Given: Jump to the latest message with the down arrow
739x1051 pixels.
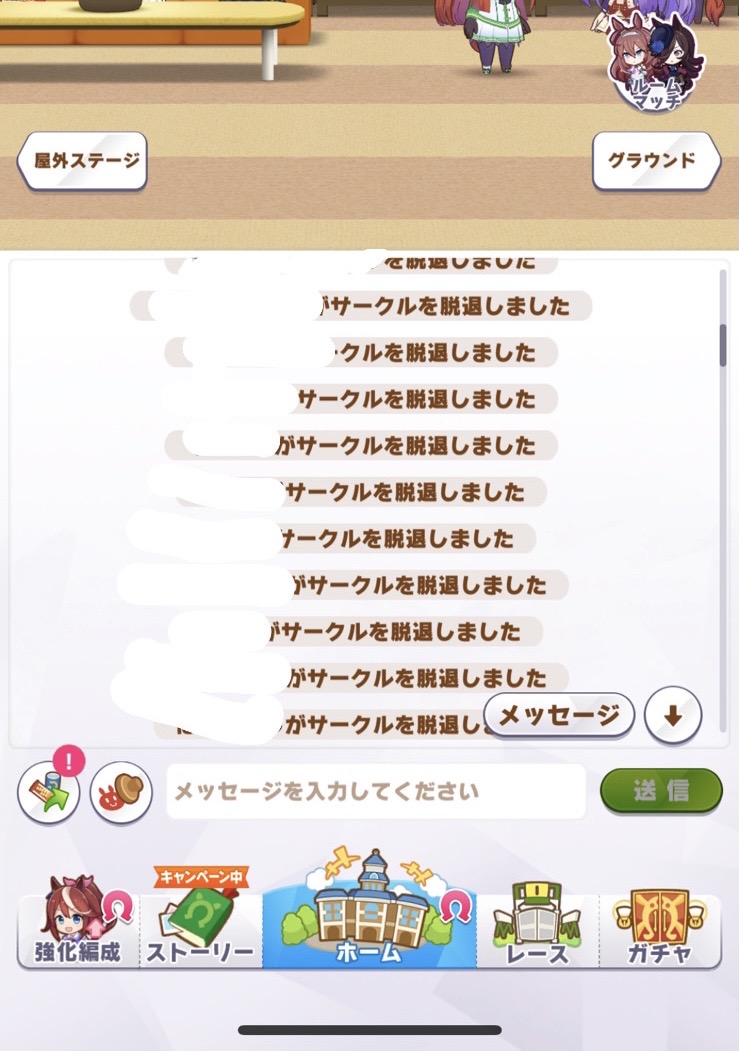Looking at the screenshot, I should [x=673, y=716].
